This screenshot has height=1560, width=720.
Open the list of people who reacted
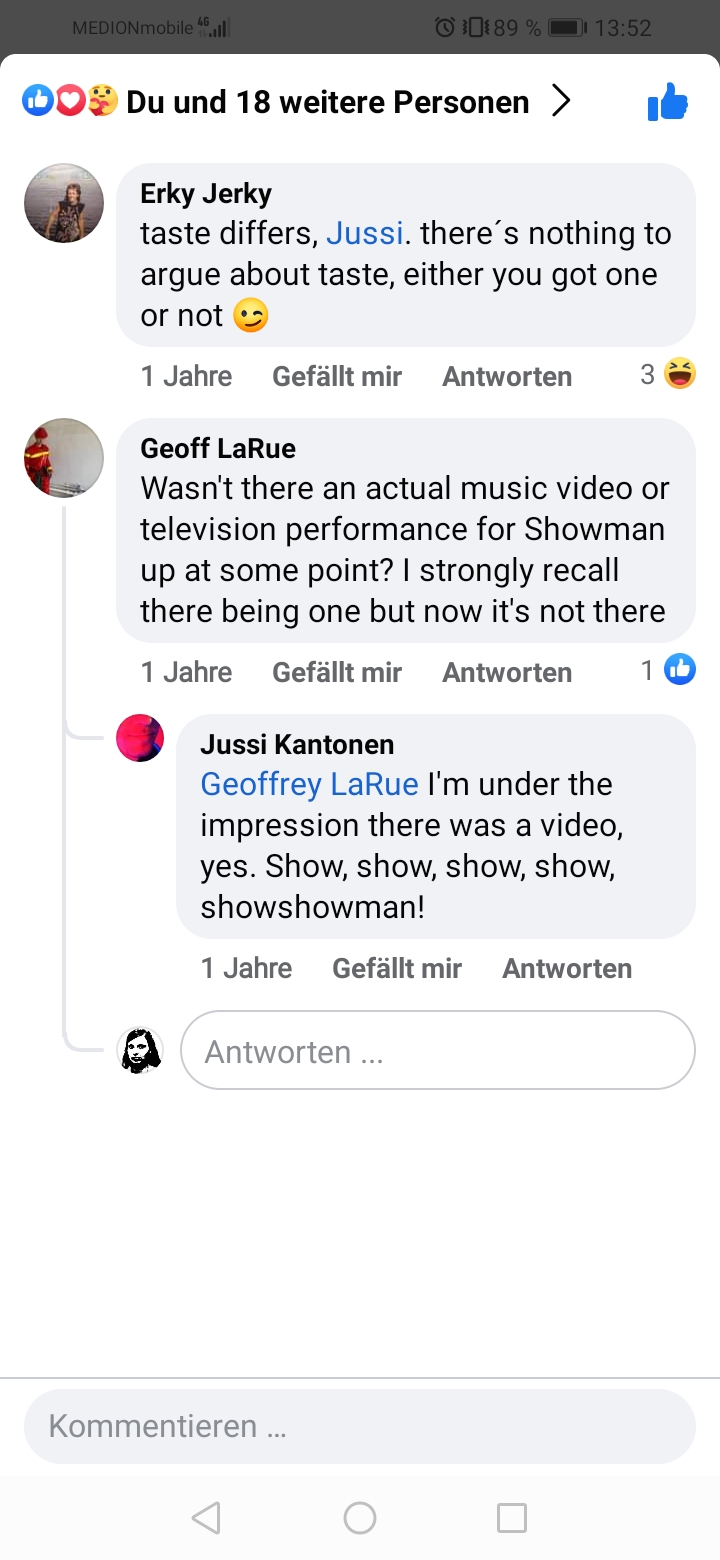300,102
